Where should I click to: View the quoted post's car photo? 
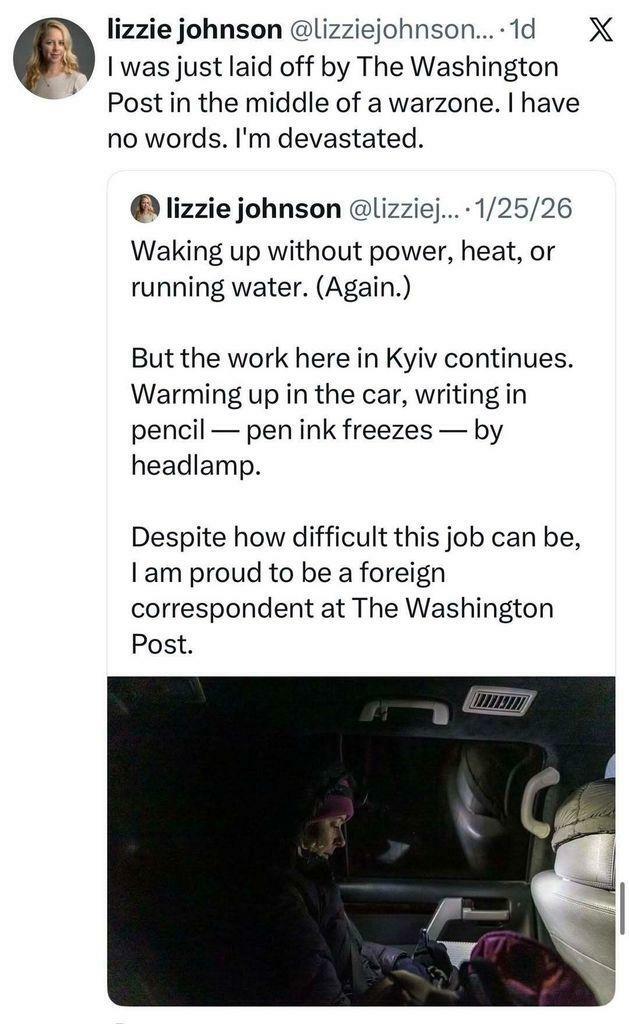[360, 840]
